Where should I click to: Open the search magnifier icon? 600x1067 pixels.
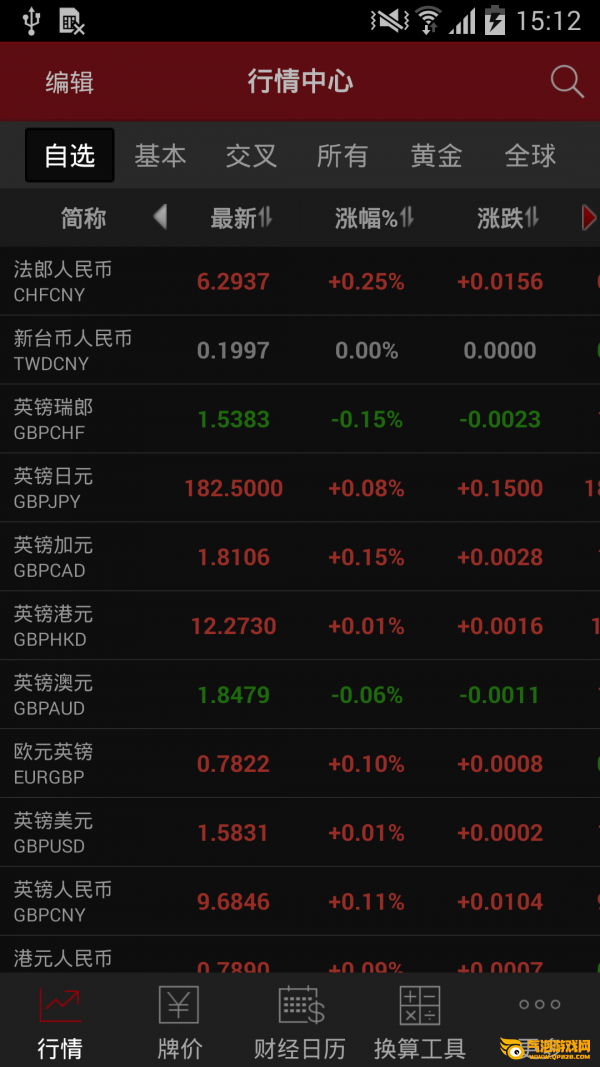(x=567, y=82)
